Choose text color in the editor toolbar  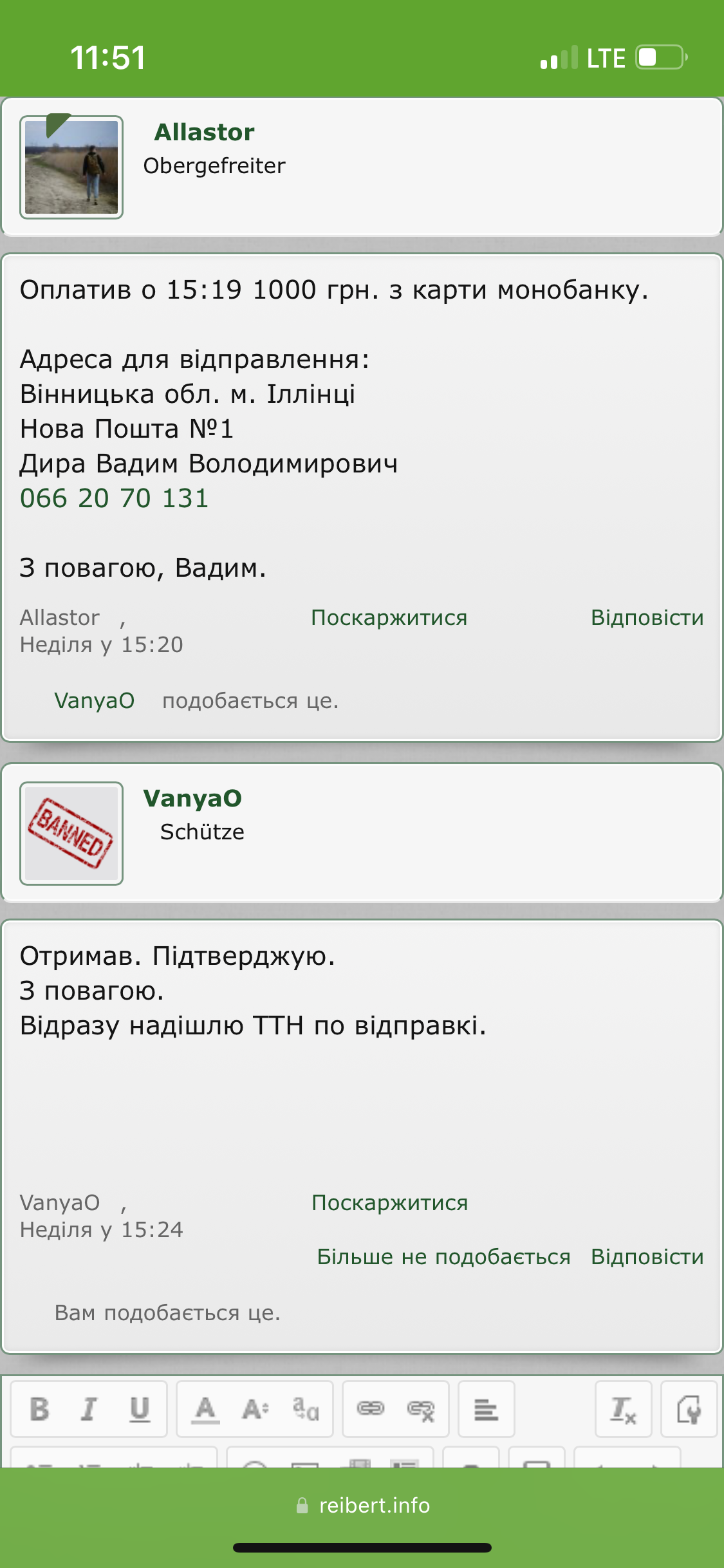click(205, 1409)
